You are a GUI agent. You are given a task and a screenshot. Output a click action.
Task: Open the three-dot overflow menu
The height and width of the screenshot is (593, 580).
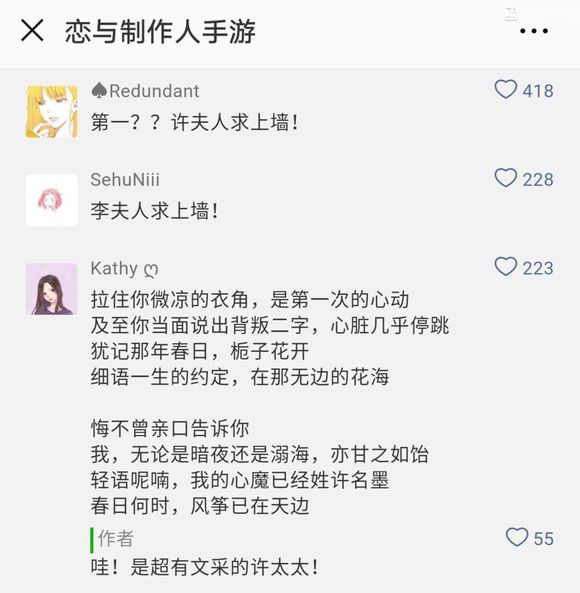(x=534, y=31)
